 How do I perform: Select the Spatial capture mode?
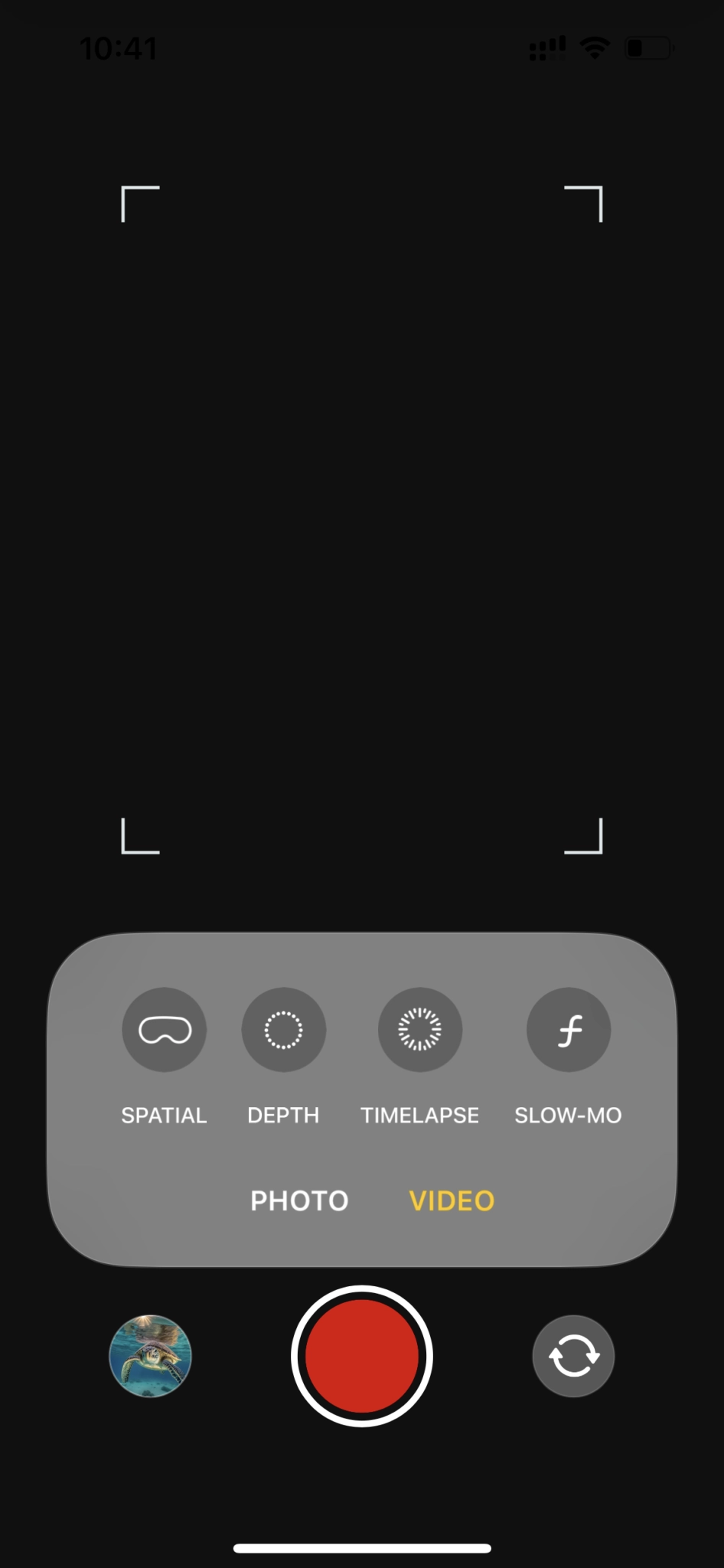(164, 1030)
